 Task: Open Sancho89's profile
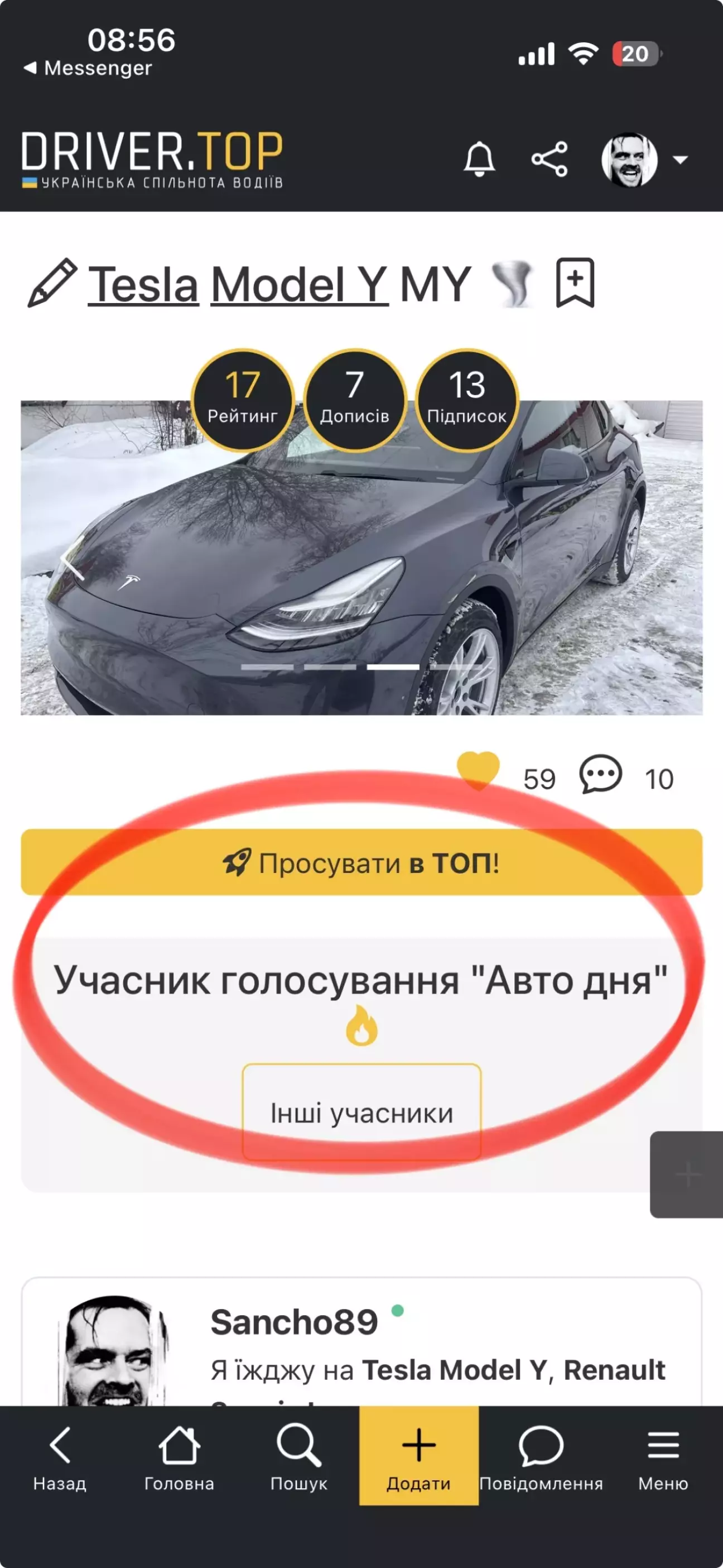pyautogui.click(x=295, y=1322)
